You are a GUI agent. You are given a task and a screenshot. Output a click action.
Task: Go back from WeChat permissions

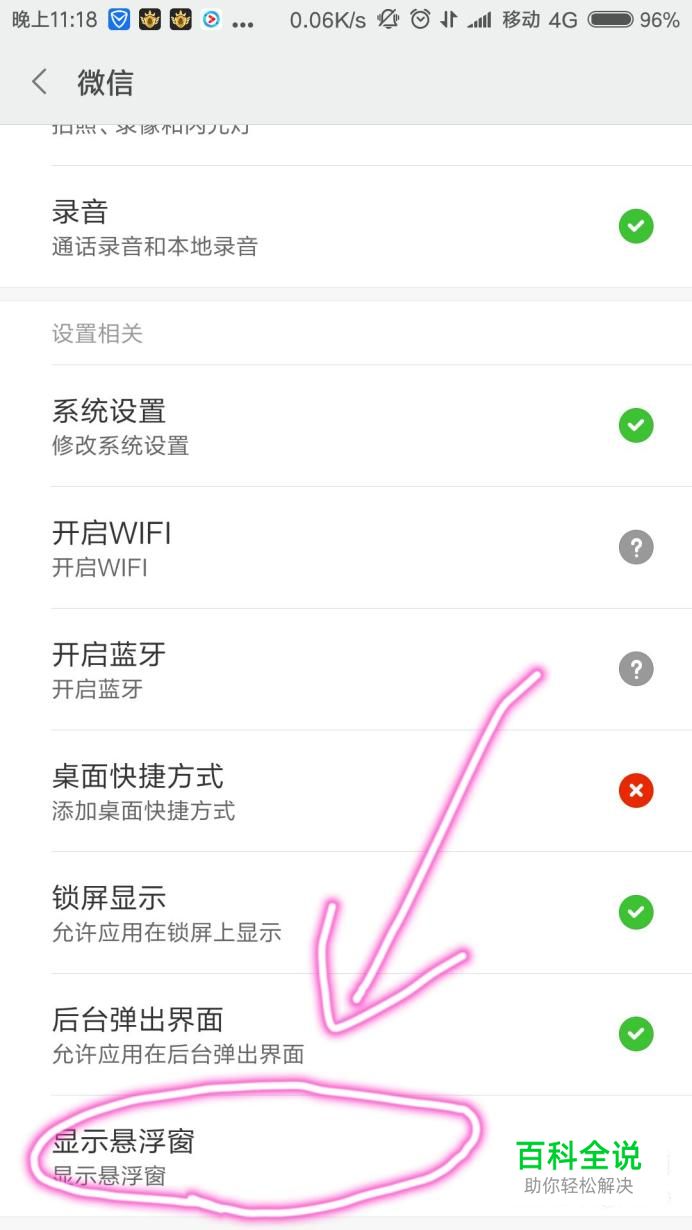(x=40, y=82)
